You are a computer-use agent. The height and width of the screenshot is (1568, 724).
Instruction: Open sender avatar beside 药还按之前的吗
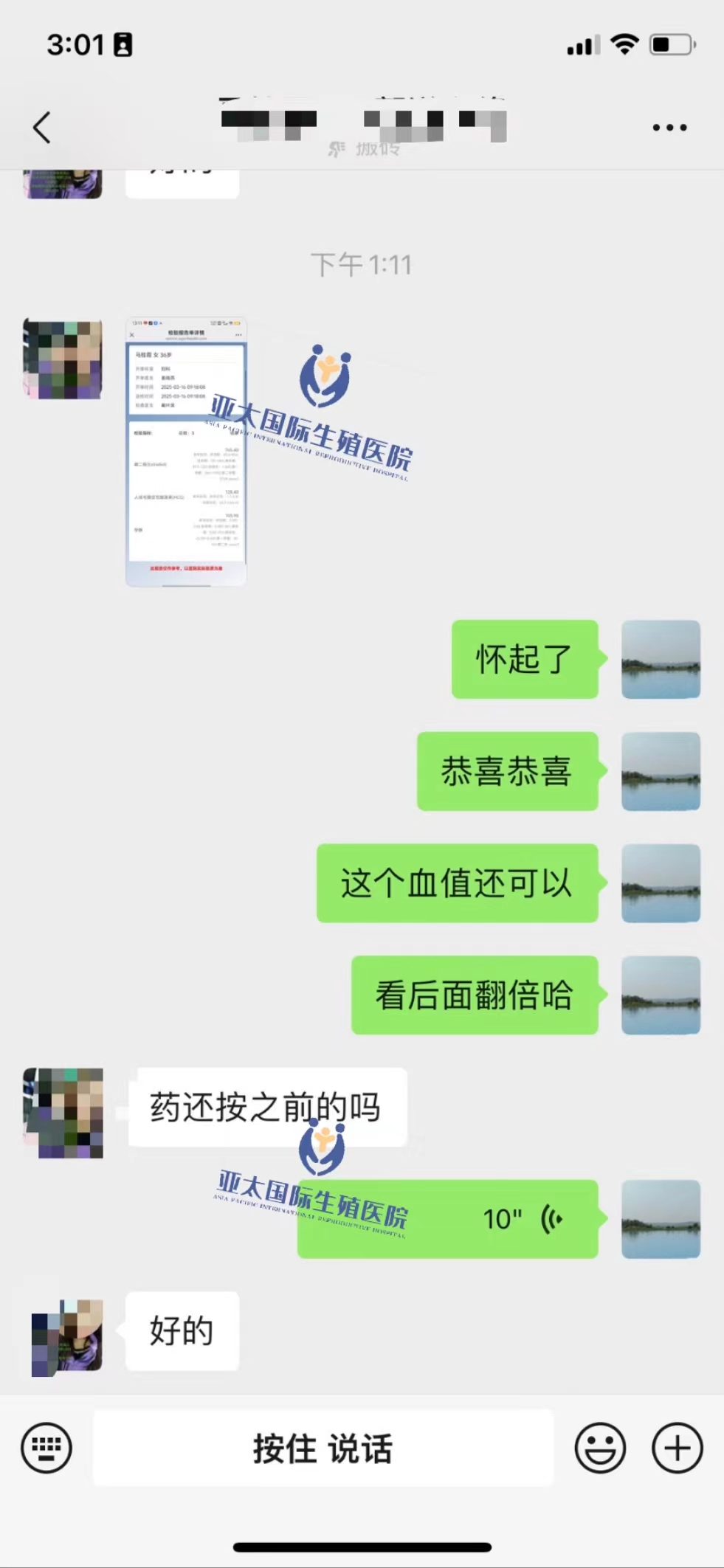63,1113
